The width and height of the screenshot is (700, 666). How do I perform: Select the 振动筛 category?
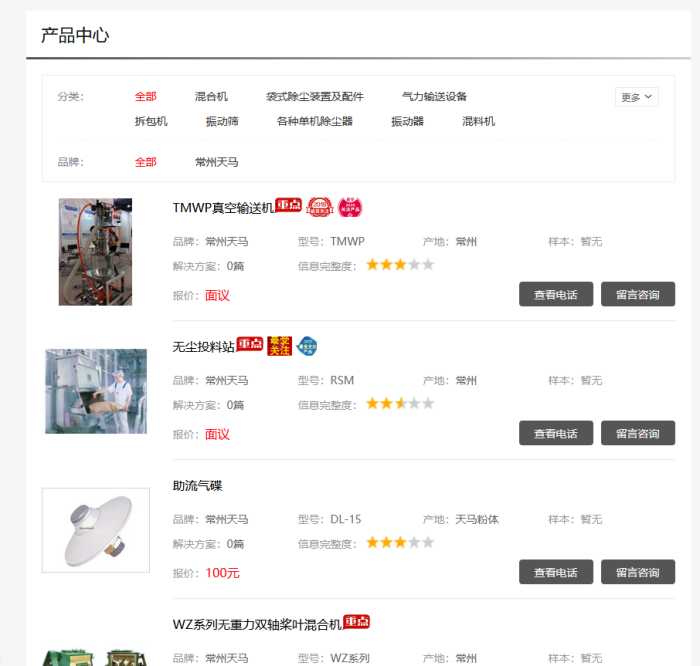(x=222, y=121)
